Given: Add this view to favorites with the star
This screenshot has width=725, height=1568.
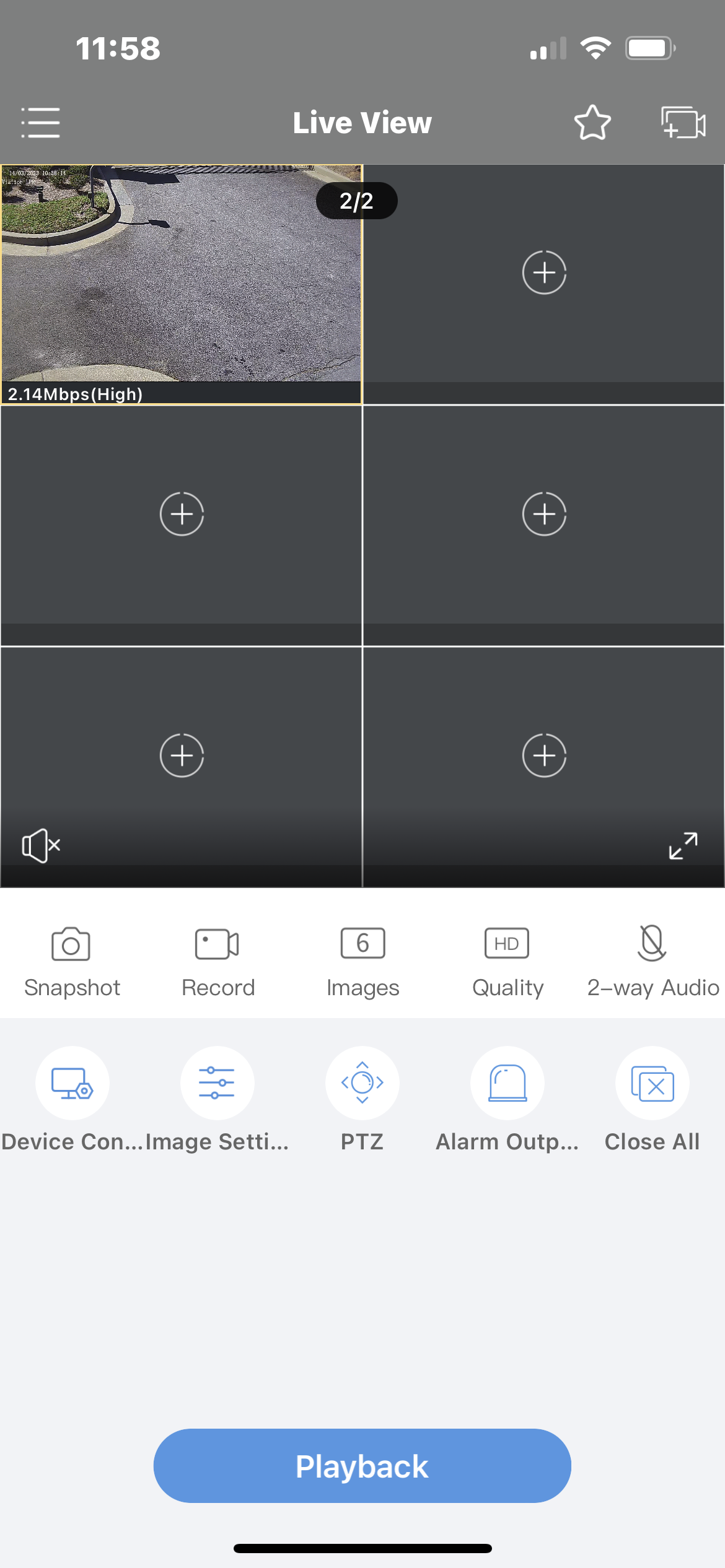Looking at the screenshot, I should (592, 122).
